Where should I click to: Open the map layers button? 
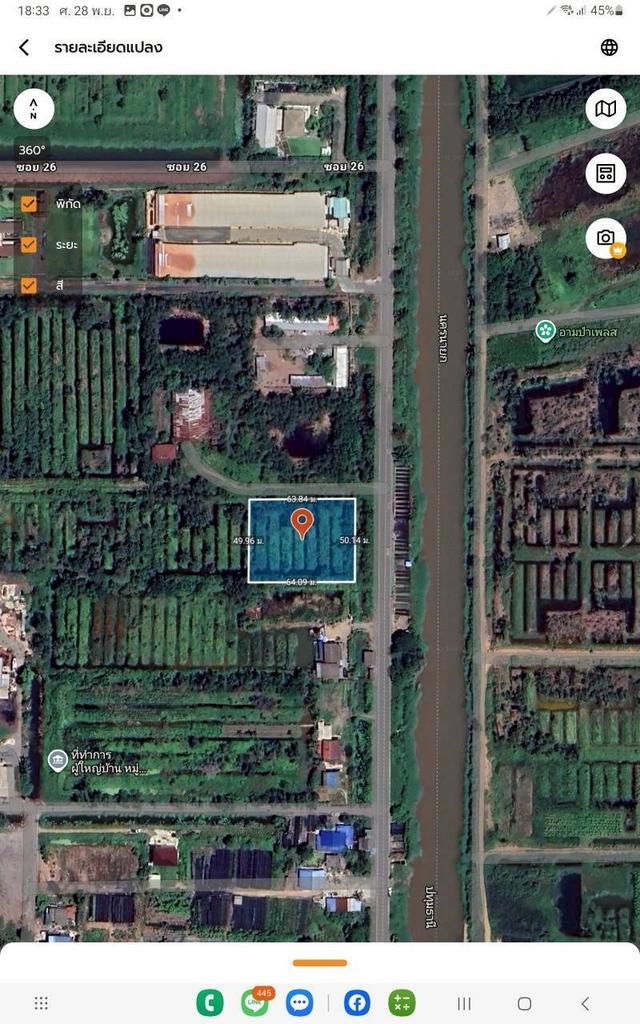pos(605,109)
